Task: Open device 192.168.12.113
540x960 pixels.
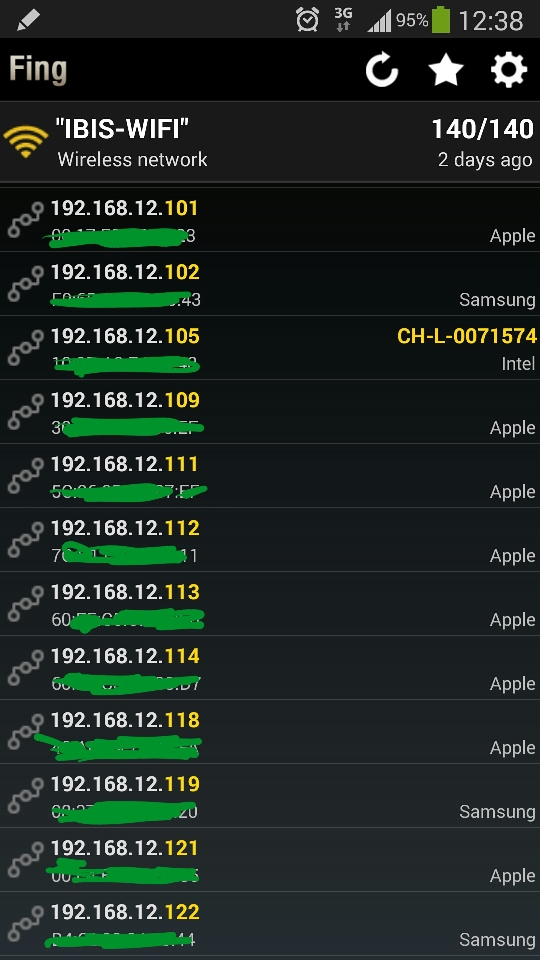Action: click(270, 604)
